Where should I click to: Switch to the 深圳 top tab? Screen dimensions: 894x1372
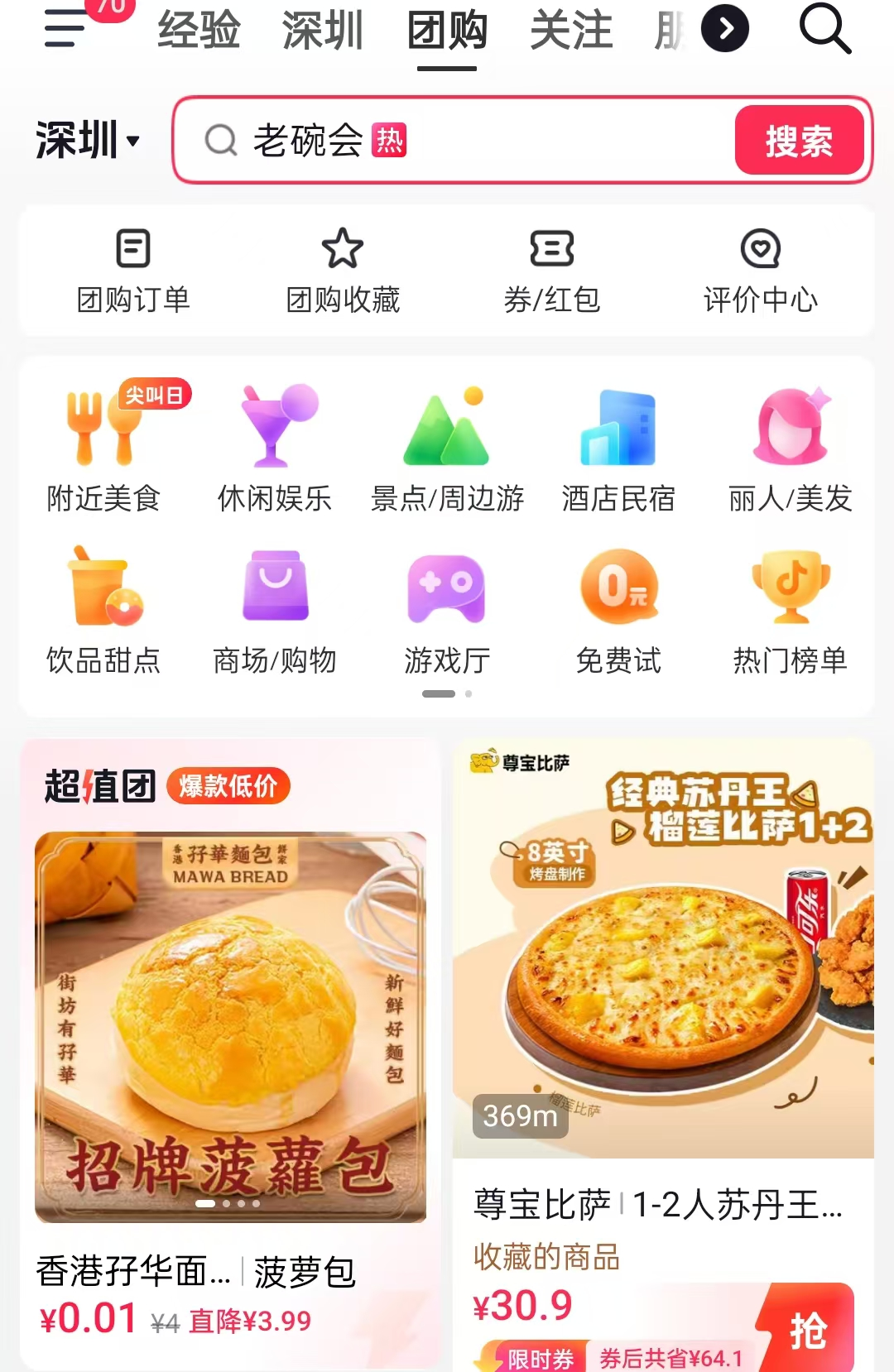pos(323,31)
